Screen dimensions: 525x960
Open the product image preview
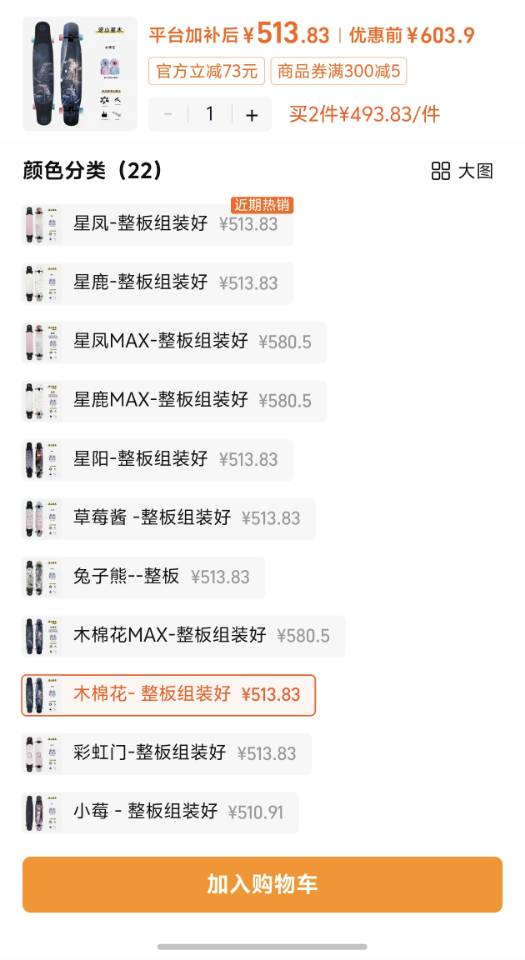click(x=80, y=73)
